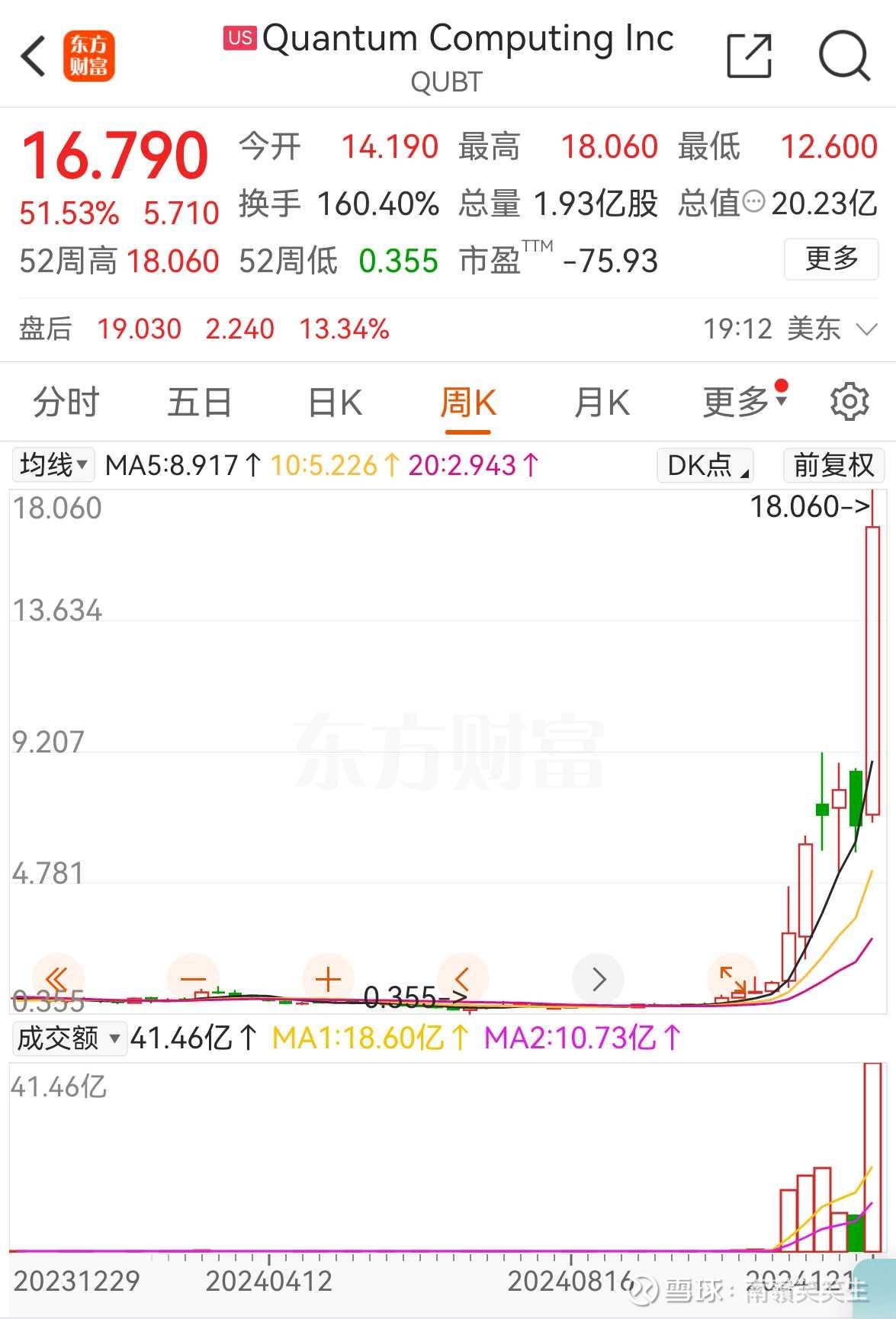Screen dimensions: 896x1319
Task: Open chart settings with the gear icon
Action: click(x=849, y=400)
